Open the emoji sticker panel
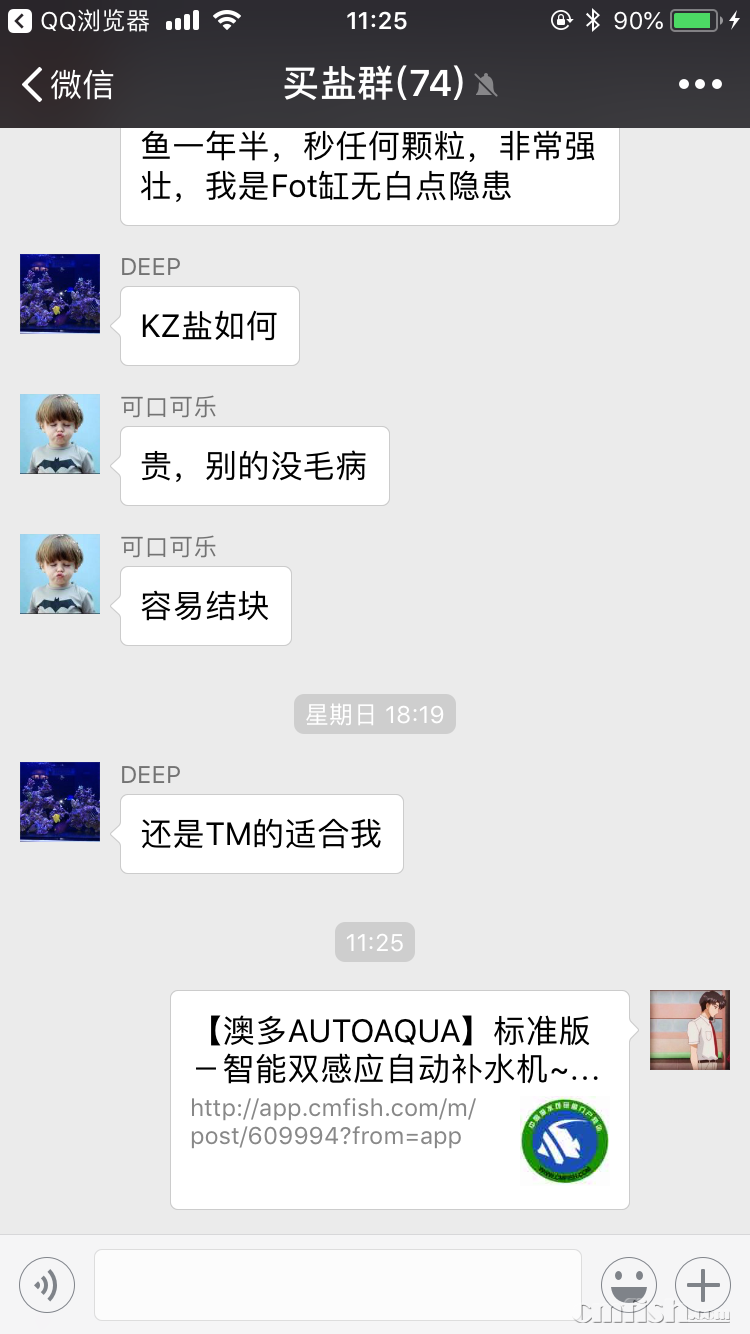Screen dimensions: 750x1334 [628, 1284]
